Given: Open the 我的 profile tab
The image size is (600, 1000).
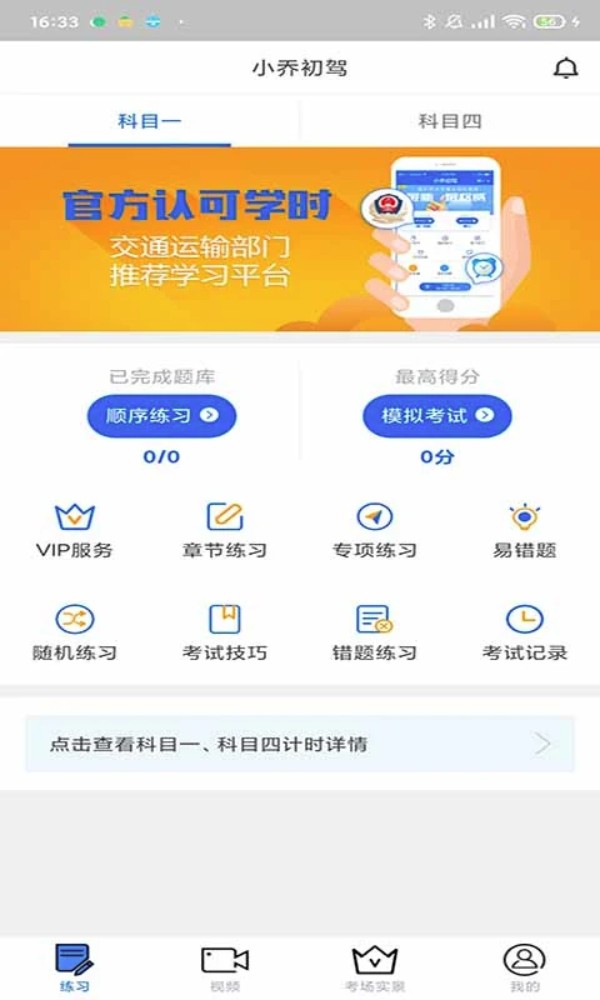Looking at the screenshot, I should (x=525, y=968).
